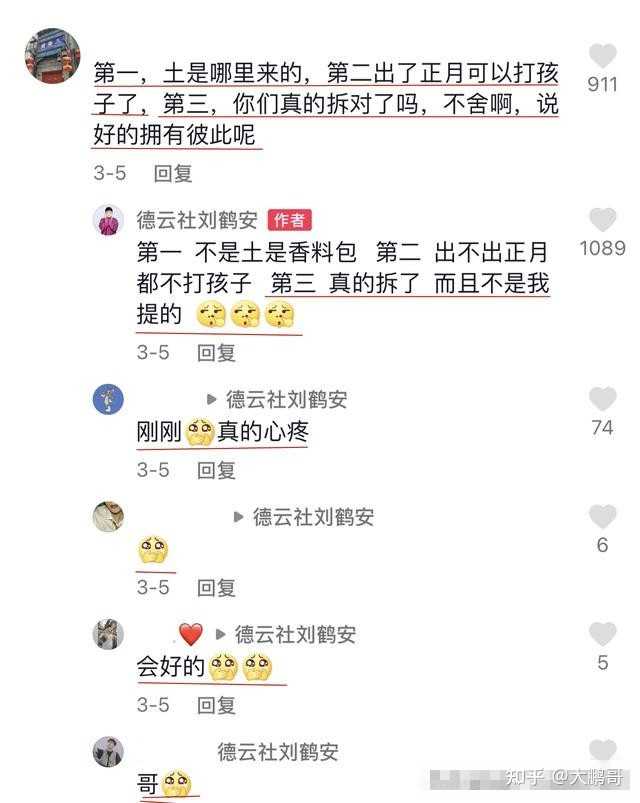Reply to the 刚刚真的心疼 comment
This screenshot has width=640, height=803.
pyautogui.click(x=216, y=469)
